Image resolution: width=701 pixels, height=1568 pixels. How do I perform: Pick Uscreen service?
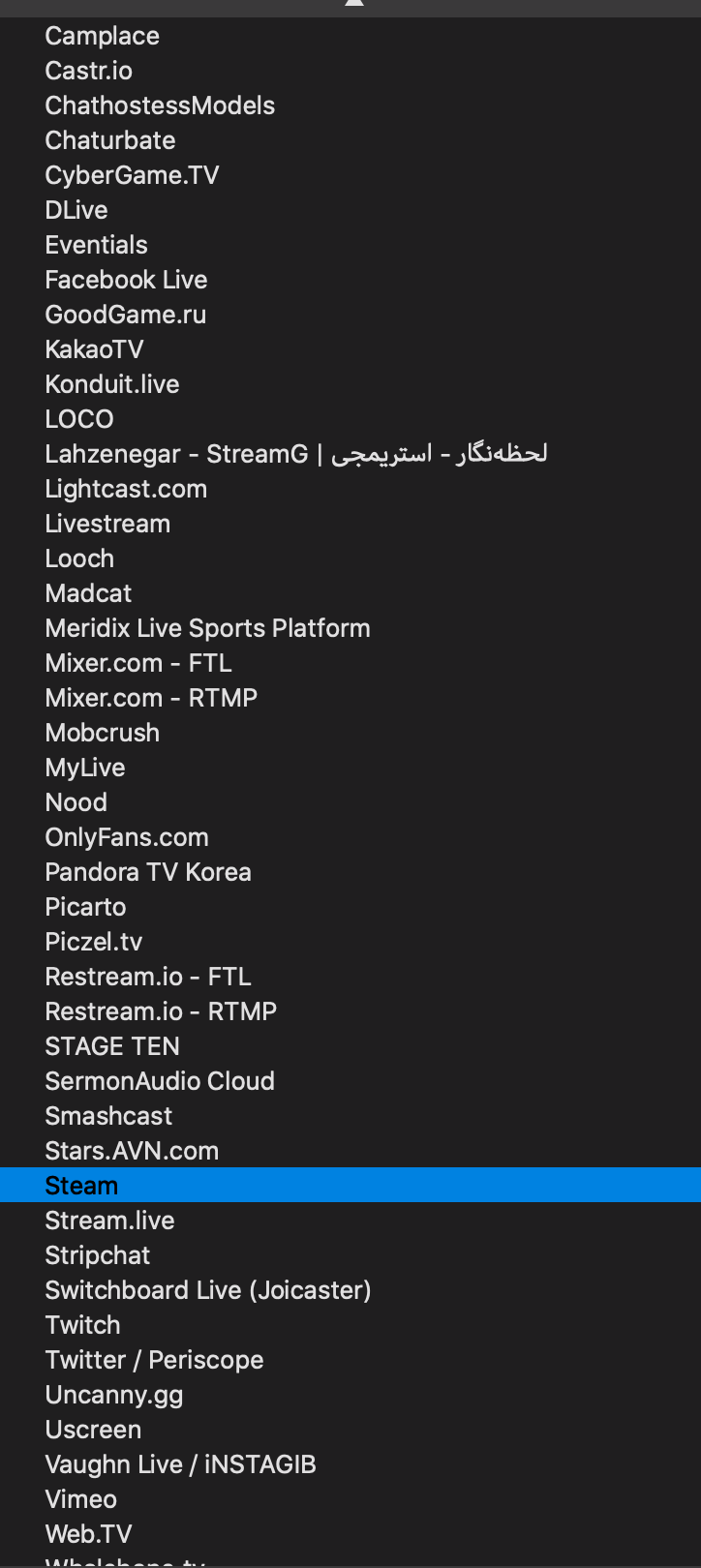pos(350,1429)
